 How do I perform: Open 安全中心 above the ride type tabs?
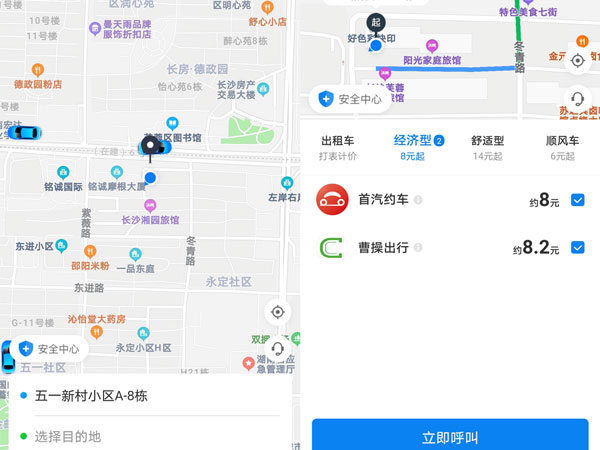pos(350,99)
